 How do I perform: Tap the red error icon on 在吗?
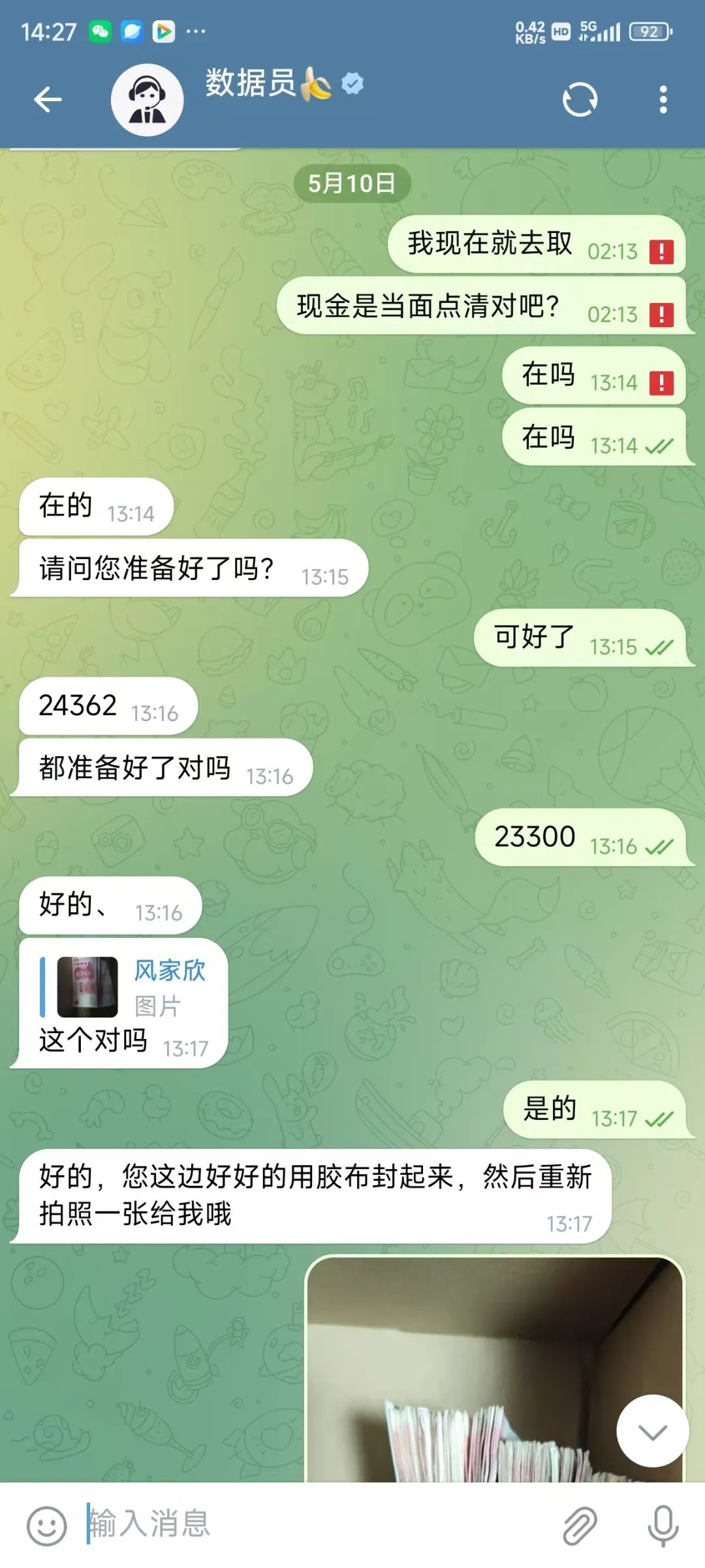pyautogui.click(x=661, y=383)
